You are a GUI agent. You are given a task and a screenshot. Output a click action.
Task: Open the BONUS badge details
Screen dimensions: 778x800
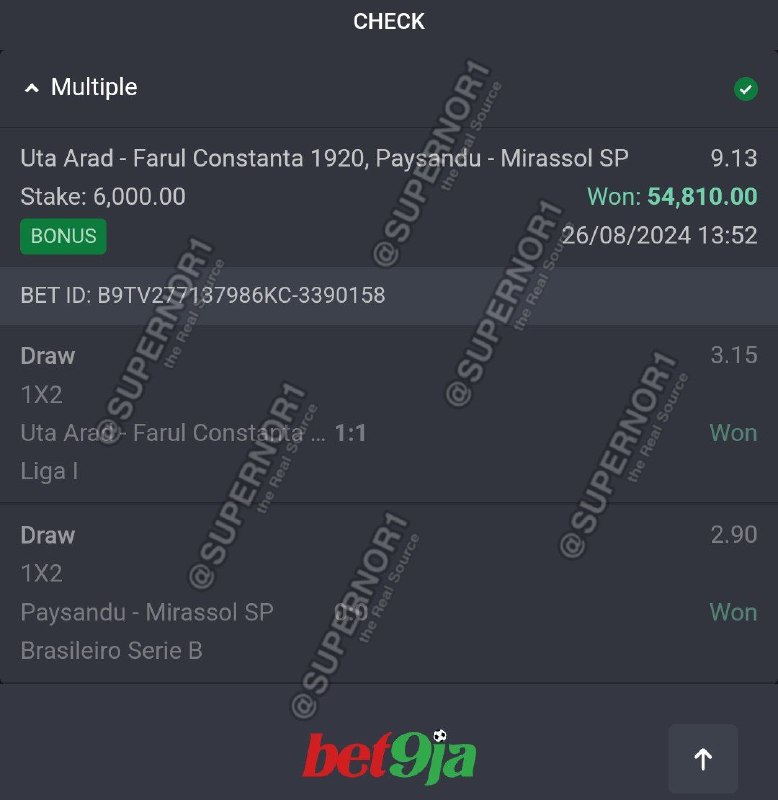point(63,237)
